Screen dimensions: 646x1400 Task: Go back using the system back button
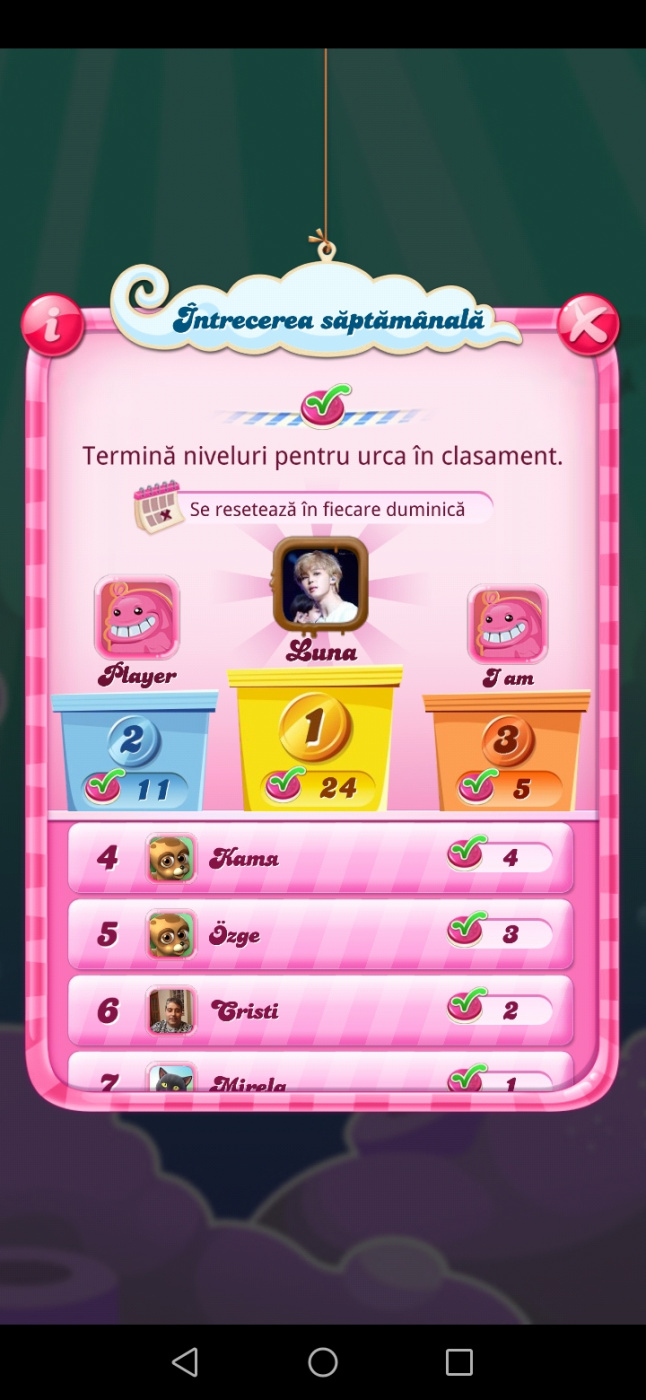[x=185, y=1362]
